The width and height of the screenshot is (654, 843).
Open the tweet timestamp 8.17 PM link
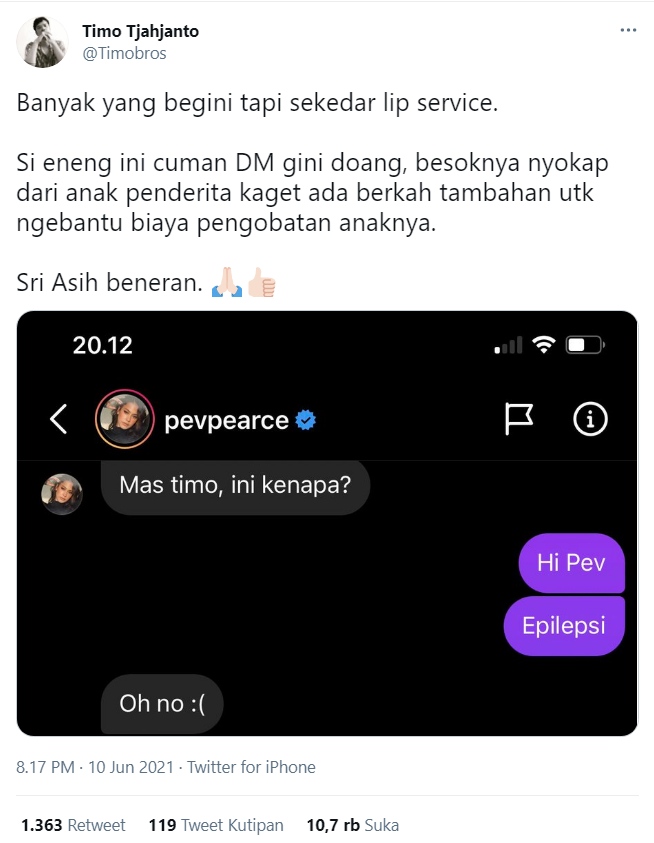[95, 767]
